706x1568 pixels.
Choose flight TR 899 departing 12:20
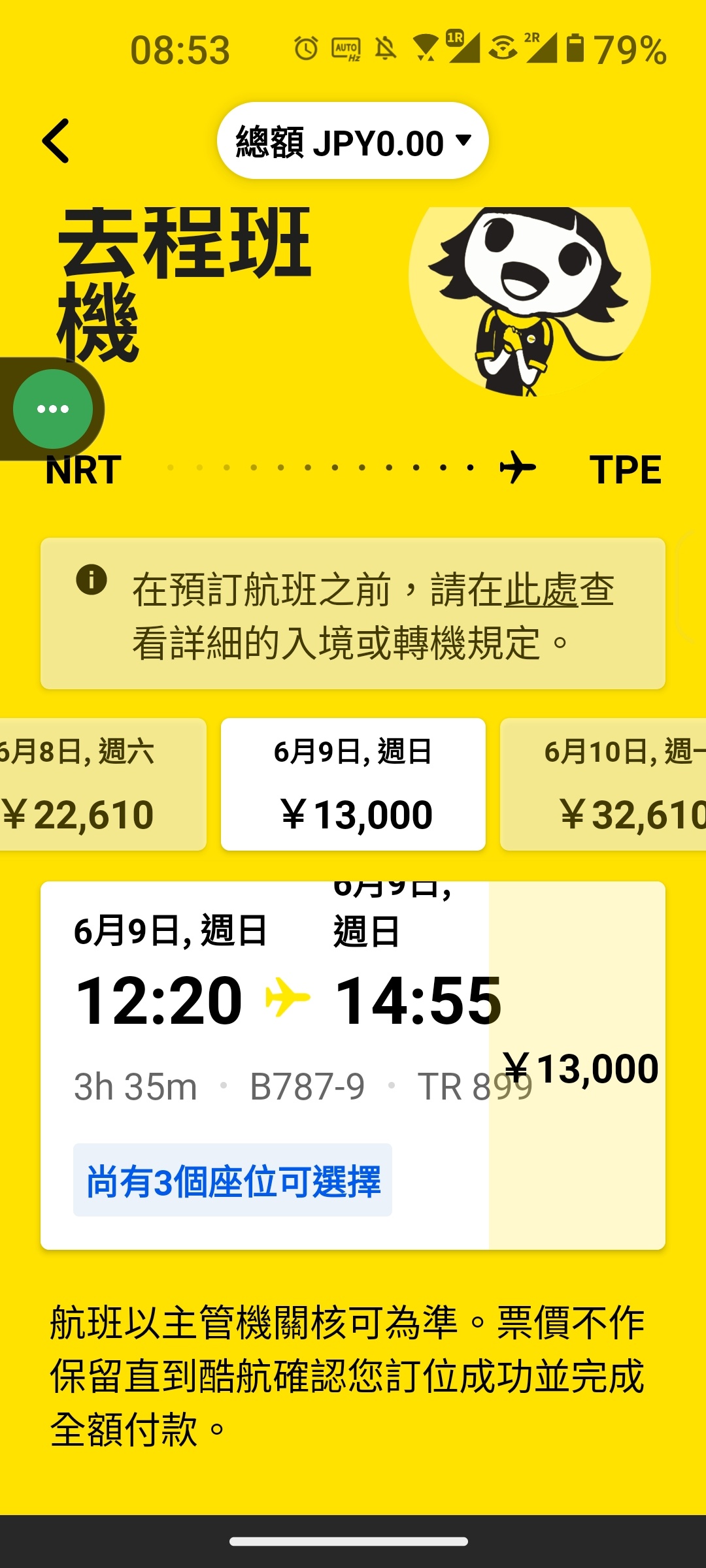tap(353, 1065)
